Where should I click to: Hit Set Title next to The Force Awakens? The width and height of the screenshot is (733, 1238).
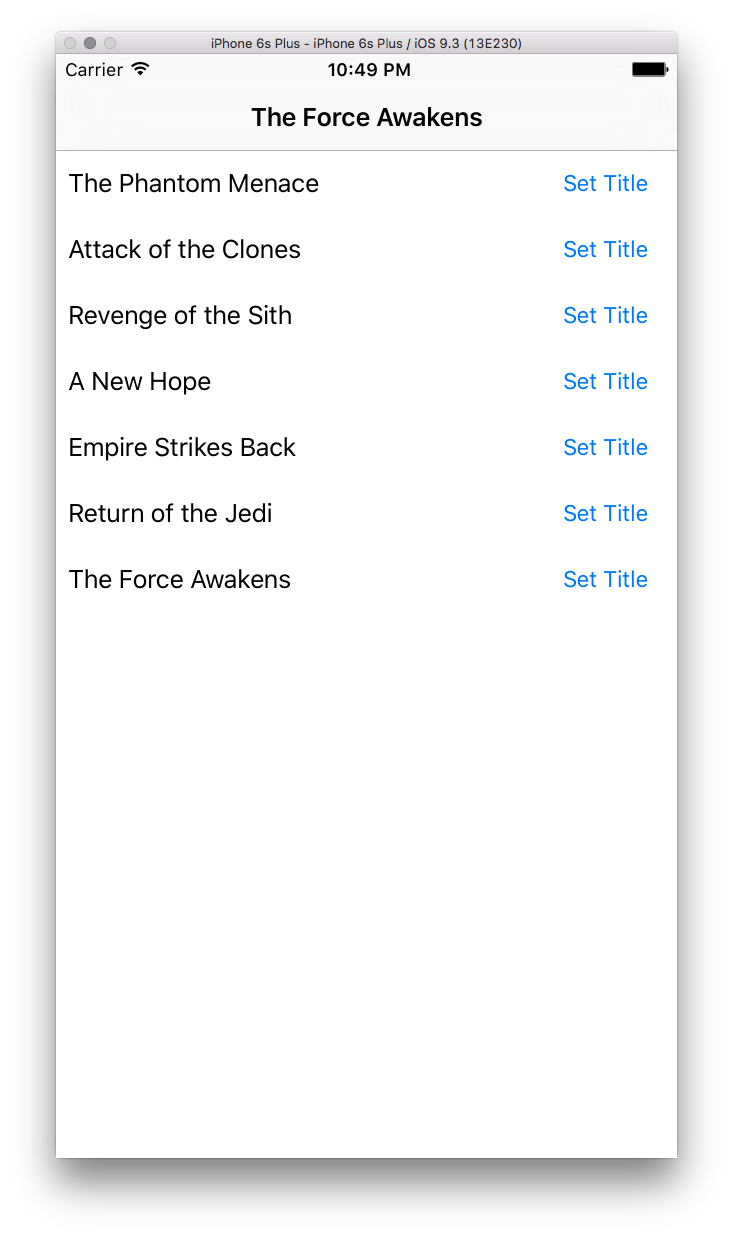[x=605, y=579]
